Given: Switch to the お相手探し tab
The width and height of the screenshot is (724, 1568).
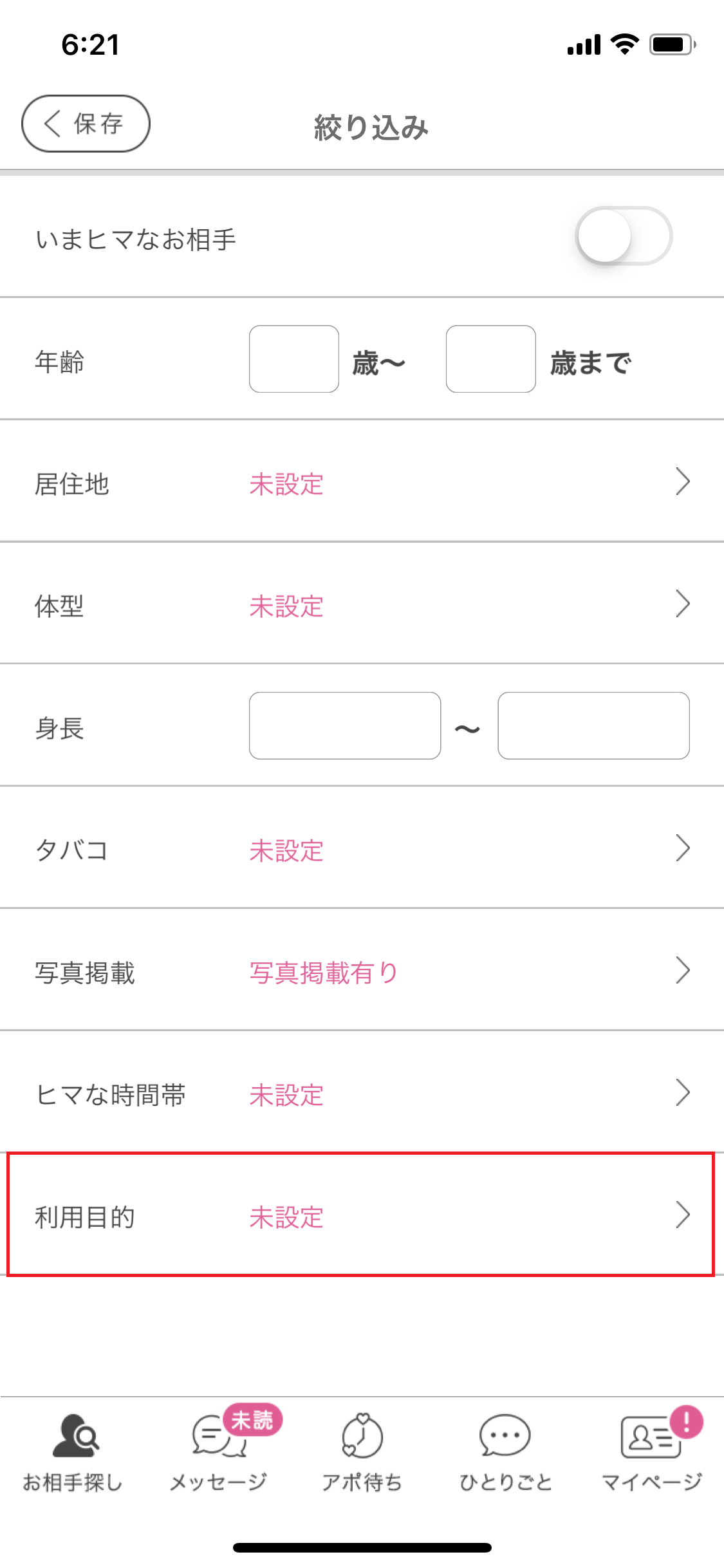Looking at the screenshot, I should tap(73, 1452).
